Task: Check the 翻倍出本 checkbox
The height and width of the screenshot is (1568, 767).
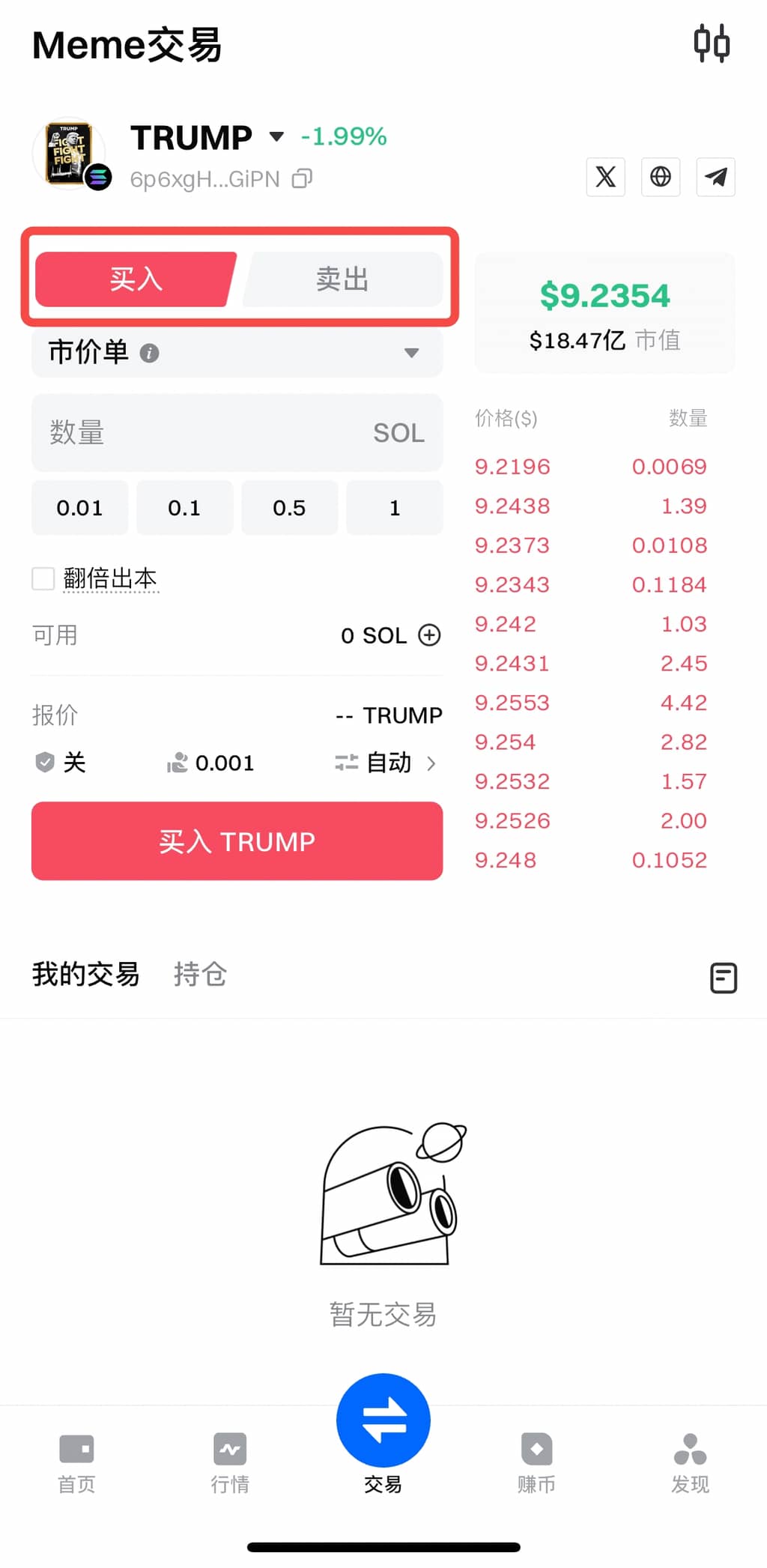Action: (43, 578)
